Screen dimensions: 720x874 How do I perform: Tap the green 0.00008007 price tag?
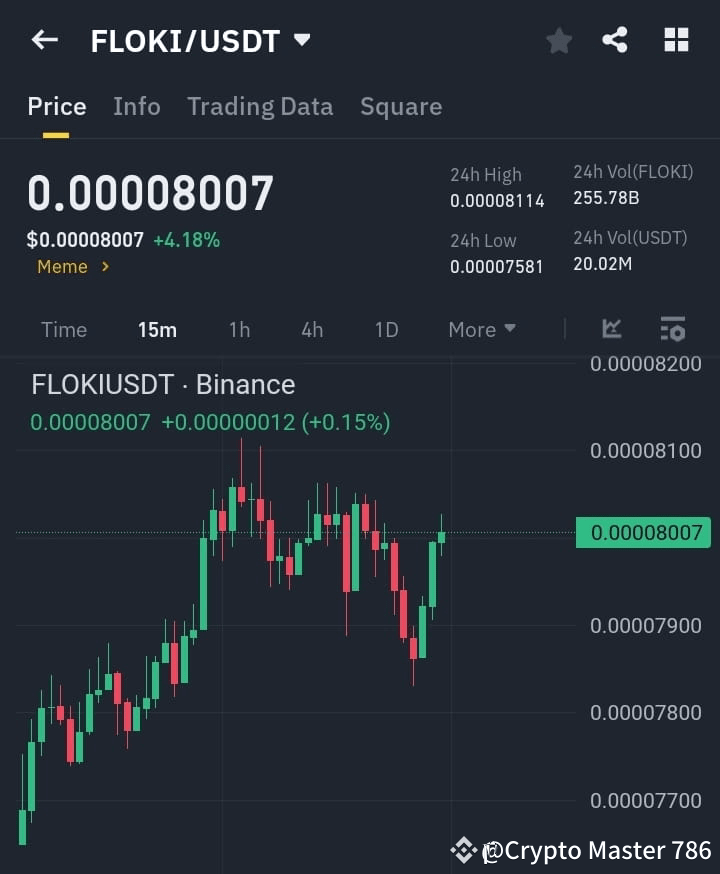pyautogui.click(x=643, y=532)
